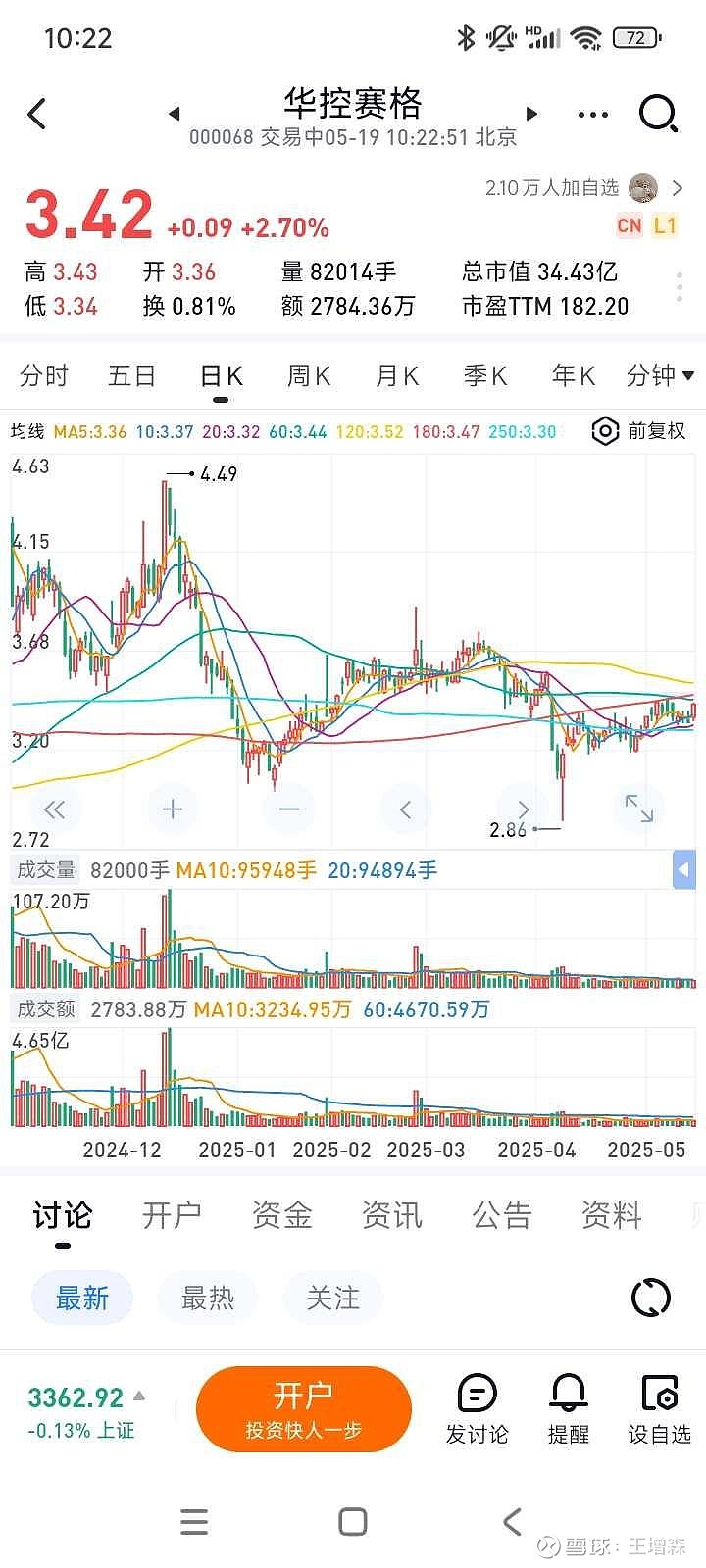Filter discussions by 最热
The height and width of the screenshot is (1568, 706).
coord(208,1298)
